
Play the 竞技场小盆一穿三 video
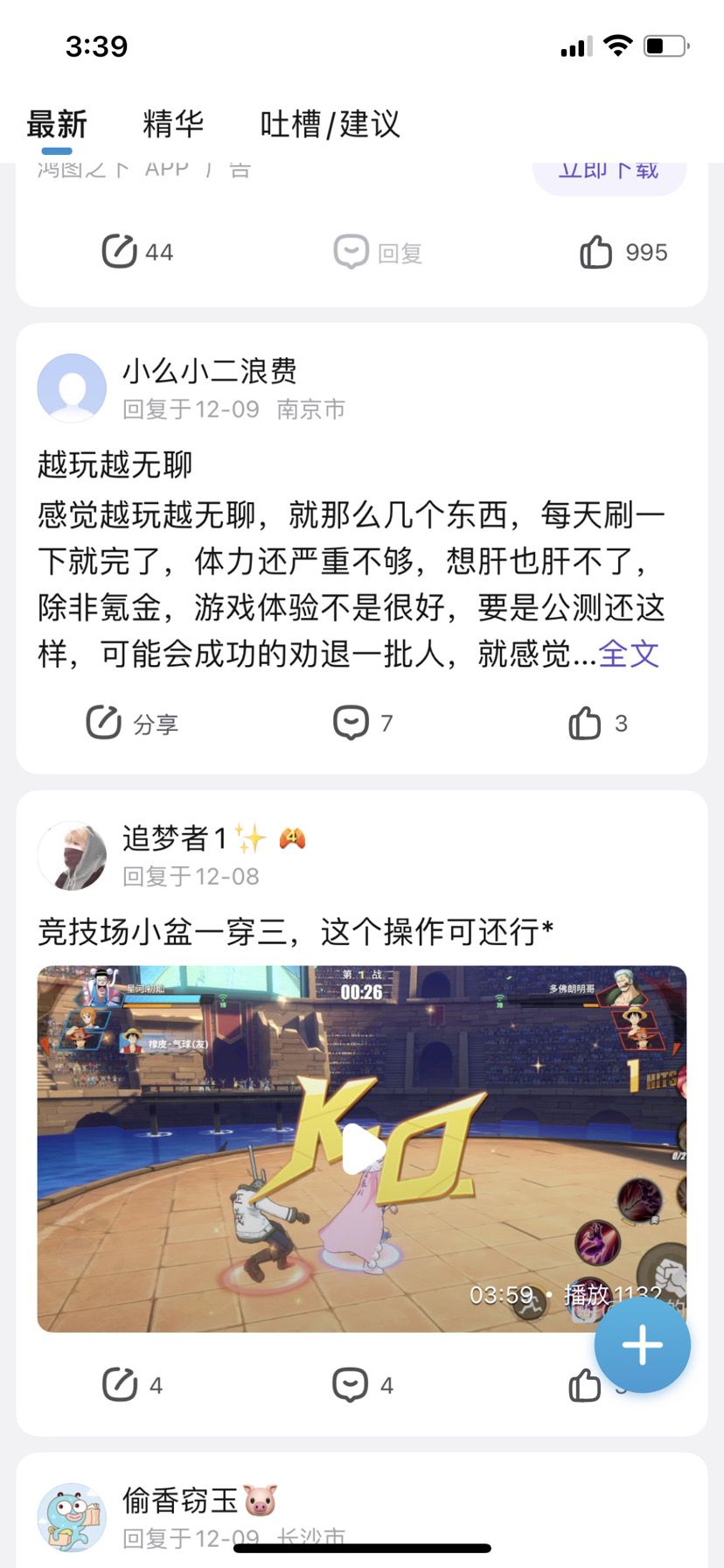[x=362, y=1149]
